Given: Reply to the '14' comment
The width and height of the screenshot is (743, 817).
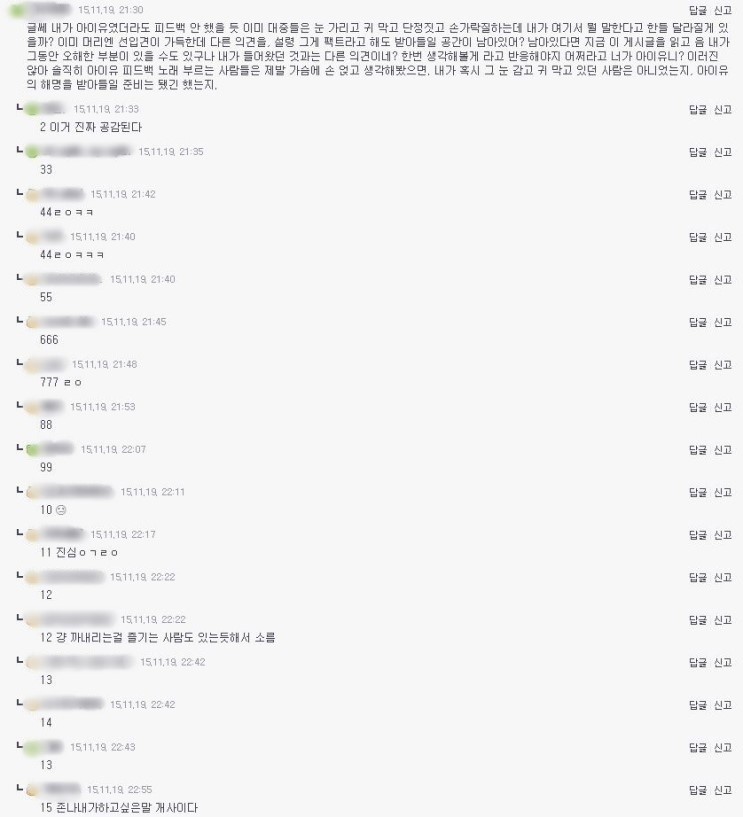Looking at the screenshot, I should point(698,705).
